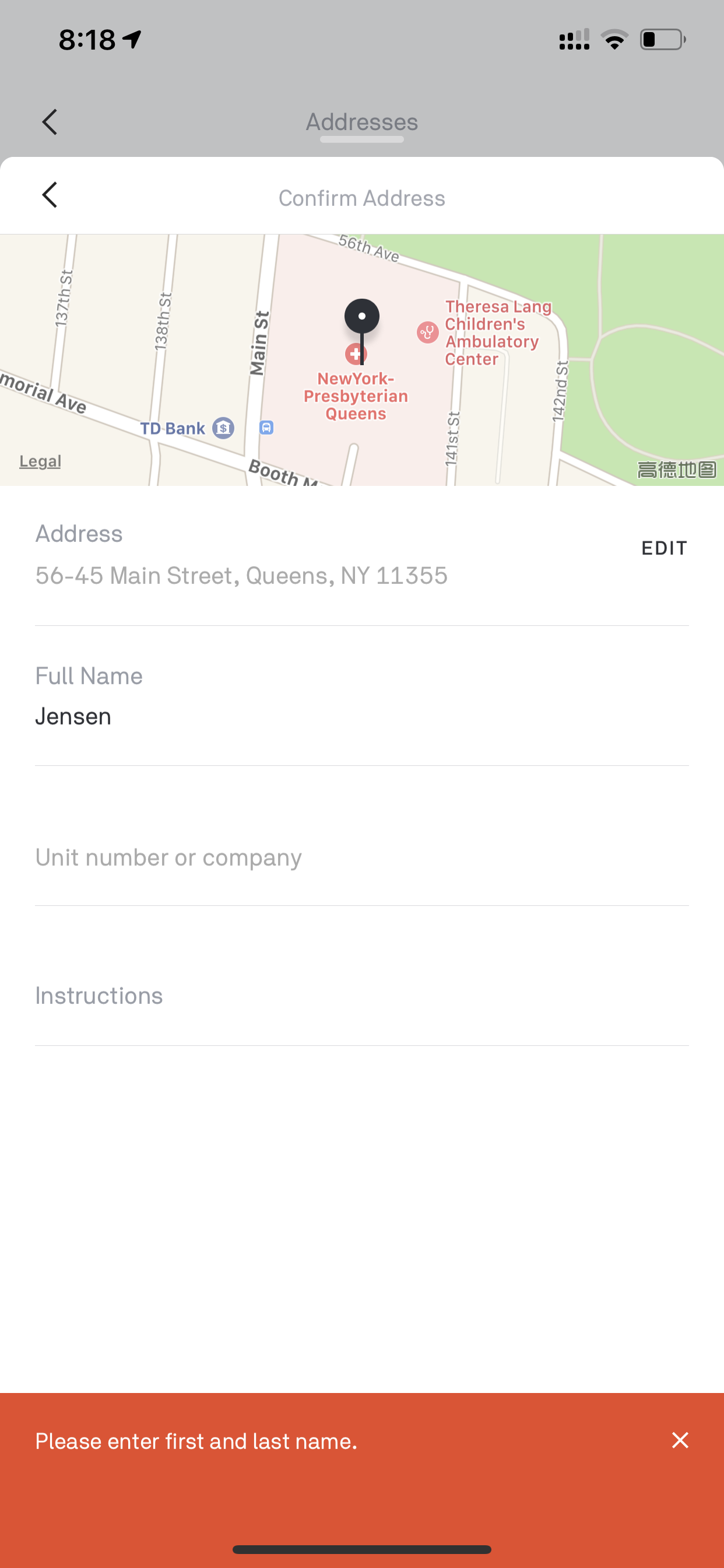
Task: Go back from the dimmed Addresses screen
Action: pyautogui.click(x=50, y=122)
